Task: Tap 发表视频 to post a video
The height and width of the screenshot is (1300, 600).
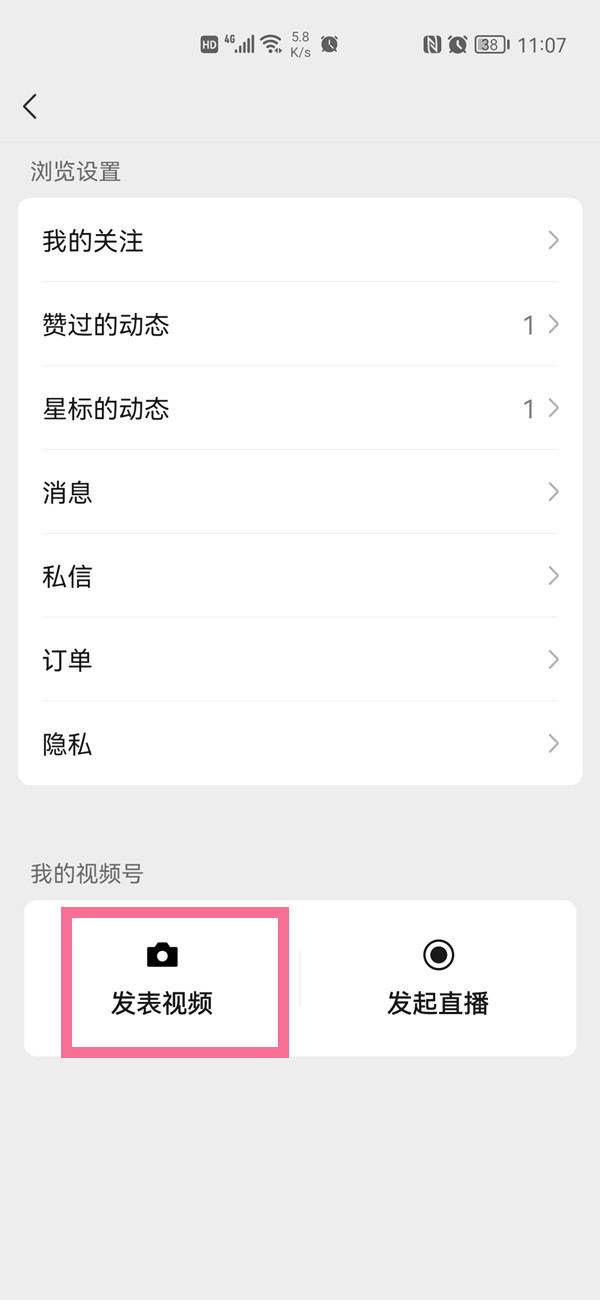Action: click(x=162, y=979)
